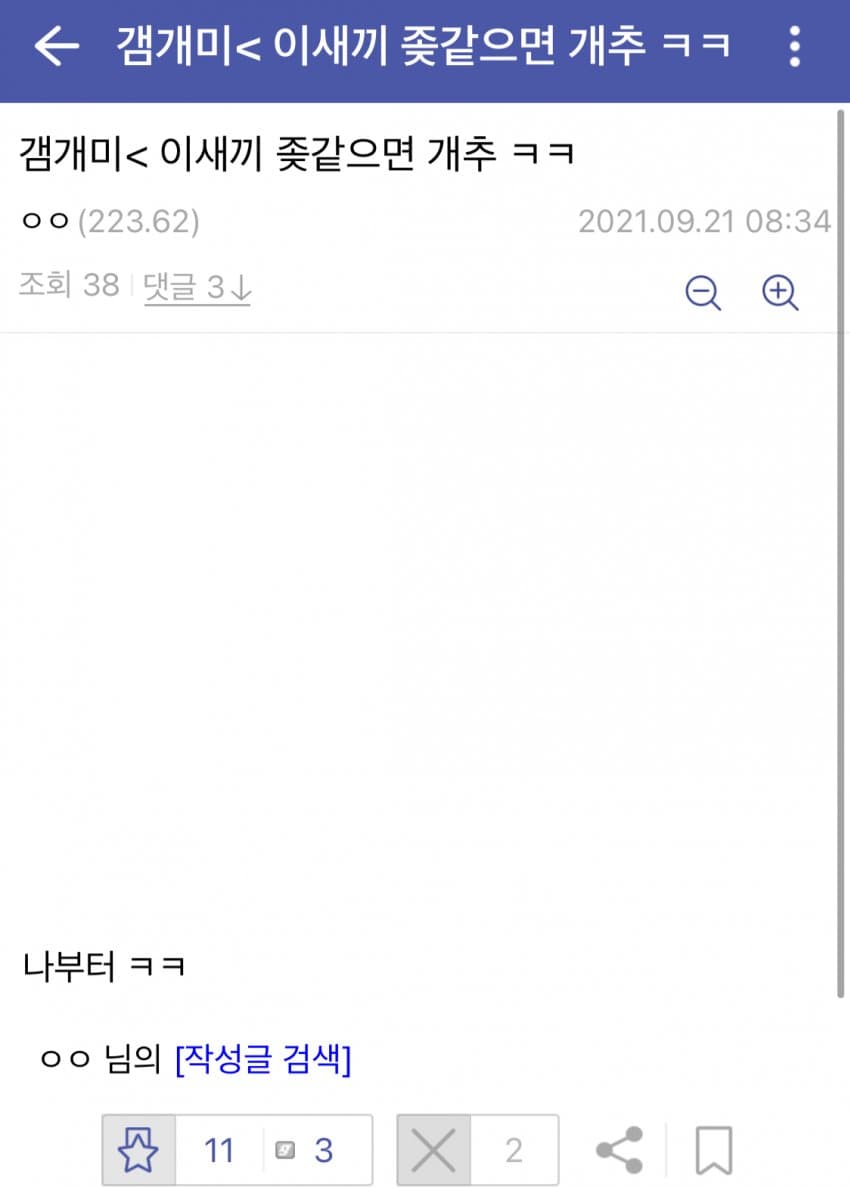Downvote the post with the X button
This screenshot has width=850, height=1187.
pos(434,1150)
